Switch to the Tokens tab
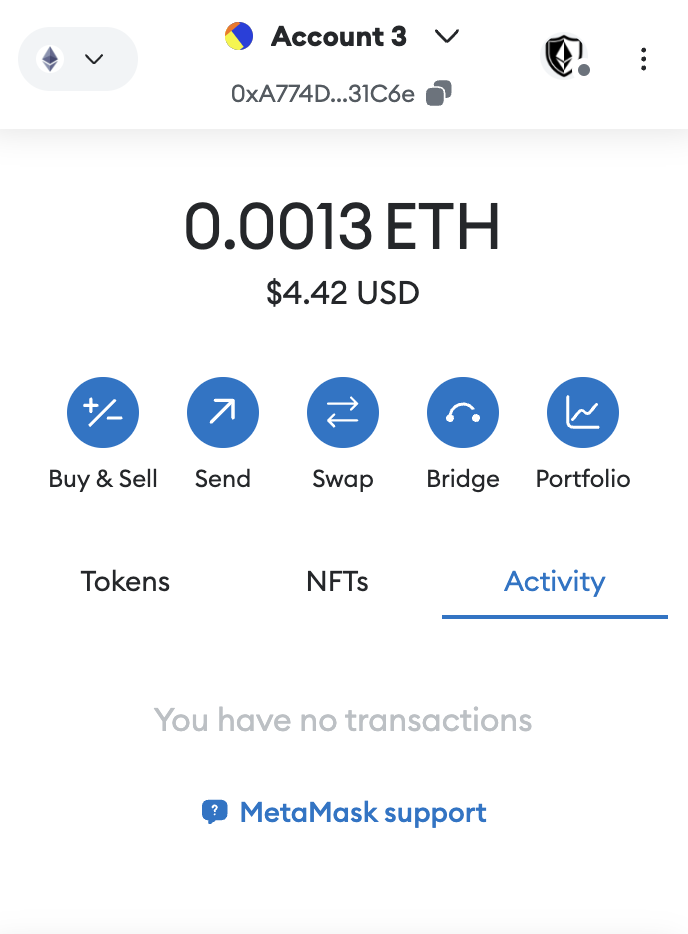 [x=125, y=582]
